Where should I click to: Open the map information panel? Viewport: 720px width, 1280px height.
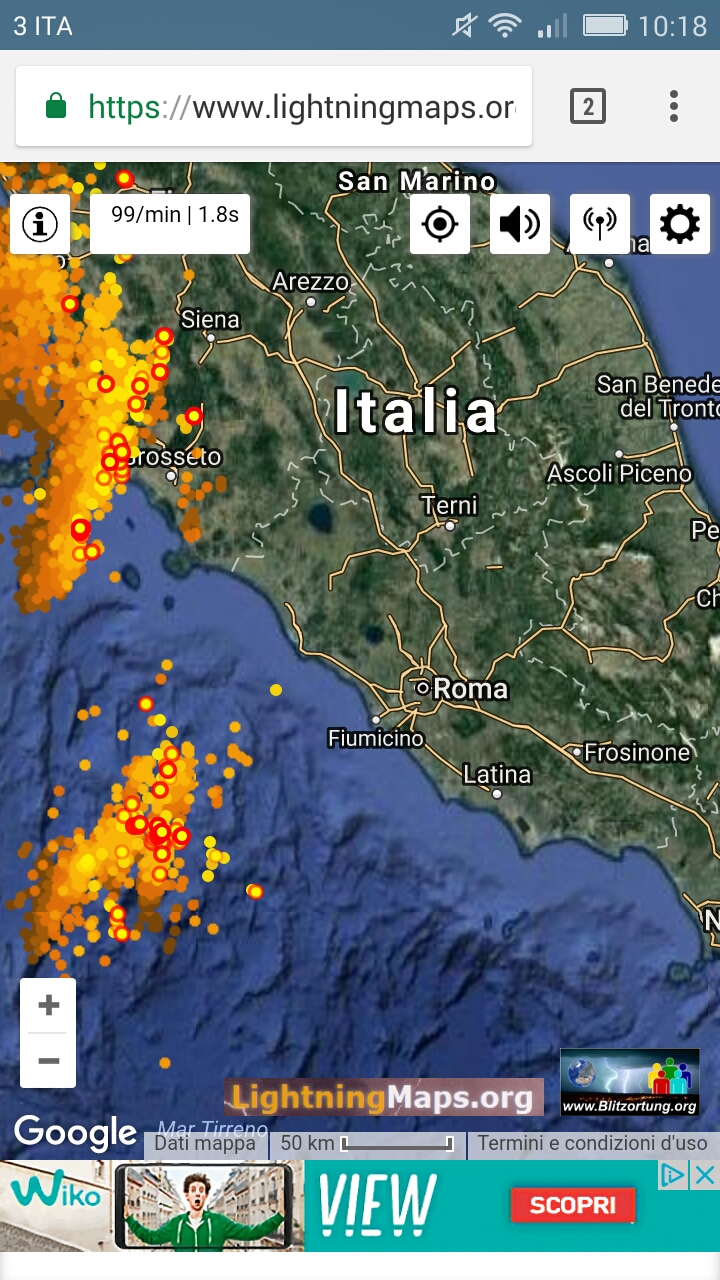pyautogui.click(x=40, y=224)
